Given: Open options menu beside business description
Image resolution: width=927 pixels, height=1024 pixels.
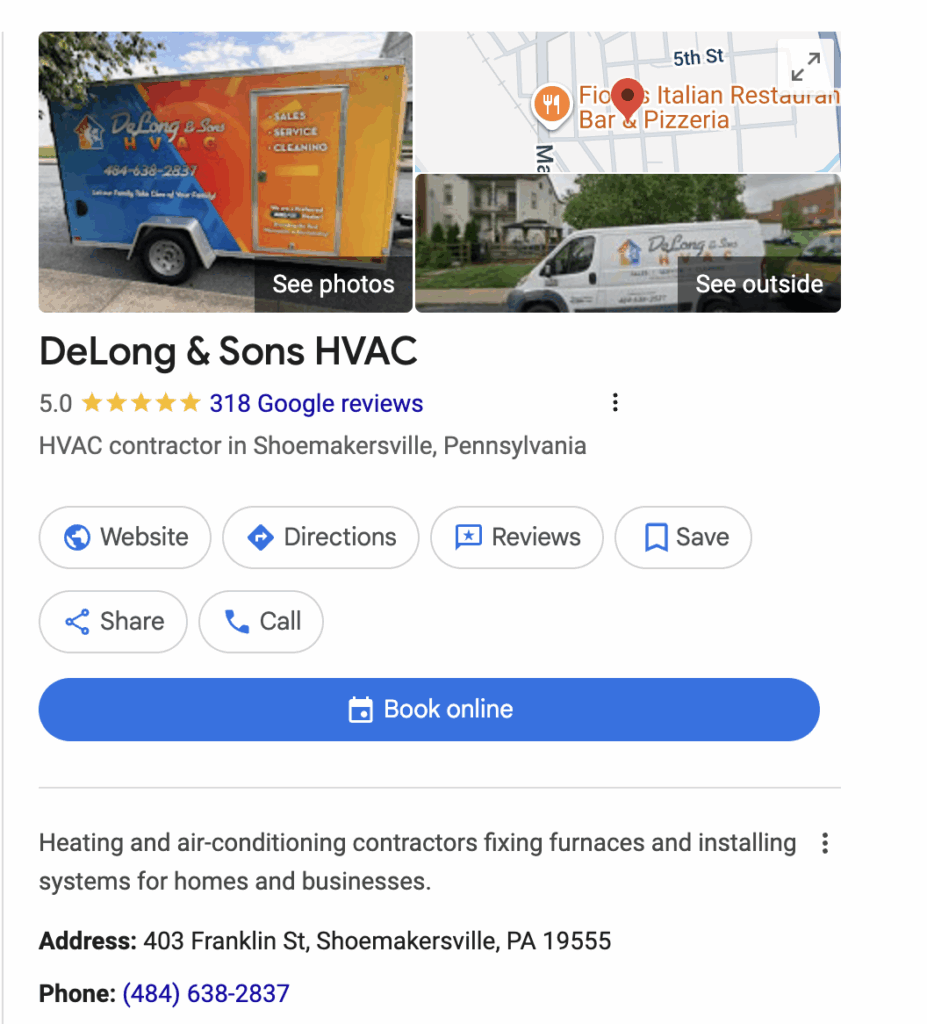Looking at the screenshot, I should tap(825, 843).
